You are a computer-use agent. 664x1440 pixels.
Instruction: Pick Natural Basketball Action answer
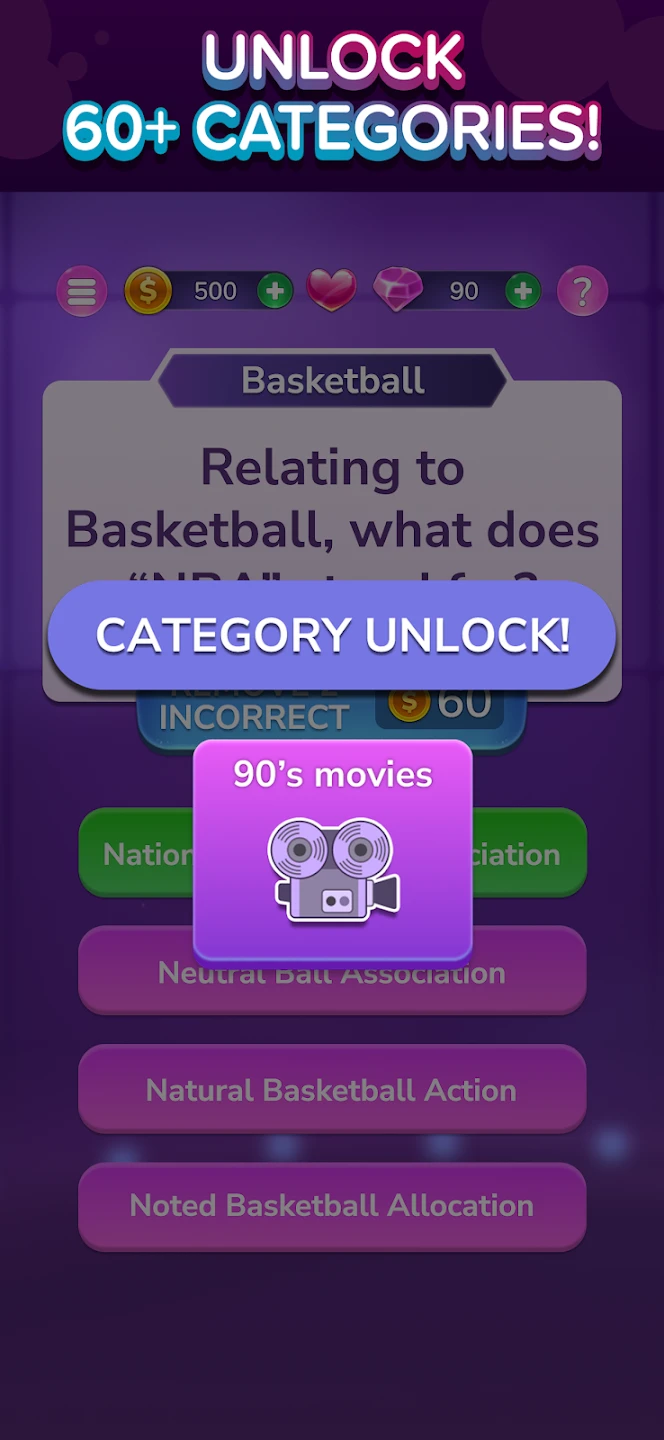pyautogui.click(x=332, y=1090)
